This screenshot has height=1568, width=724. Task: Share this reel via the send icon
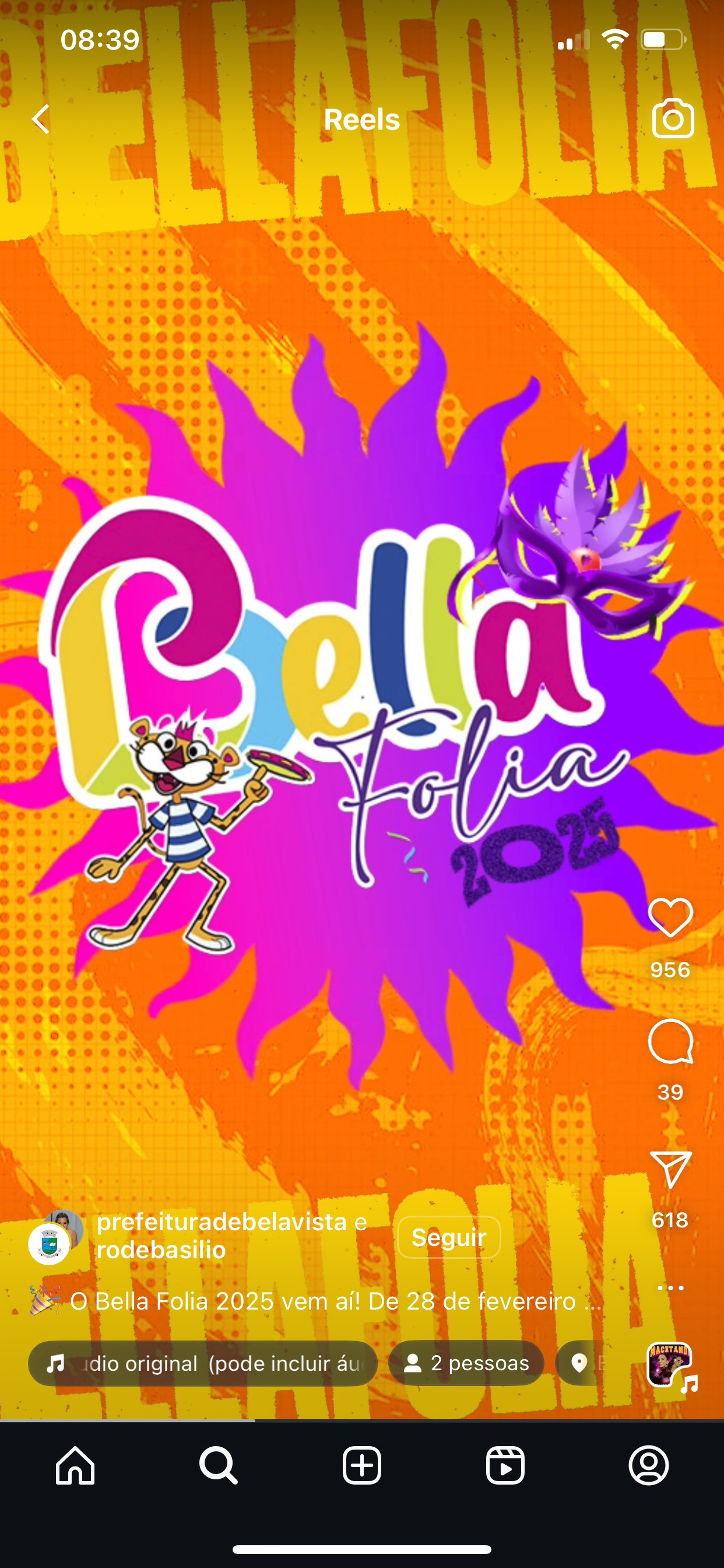pos(670,1170)
